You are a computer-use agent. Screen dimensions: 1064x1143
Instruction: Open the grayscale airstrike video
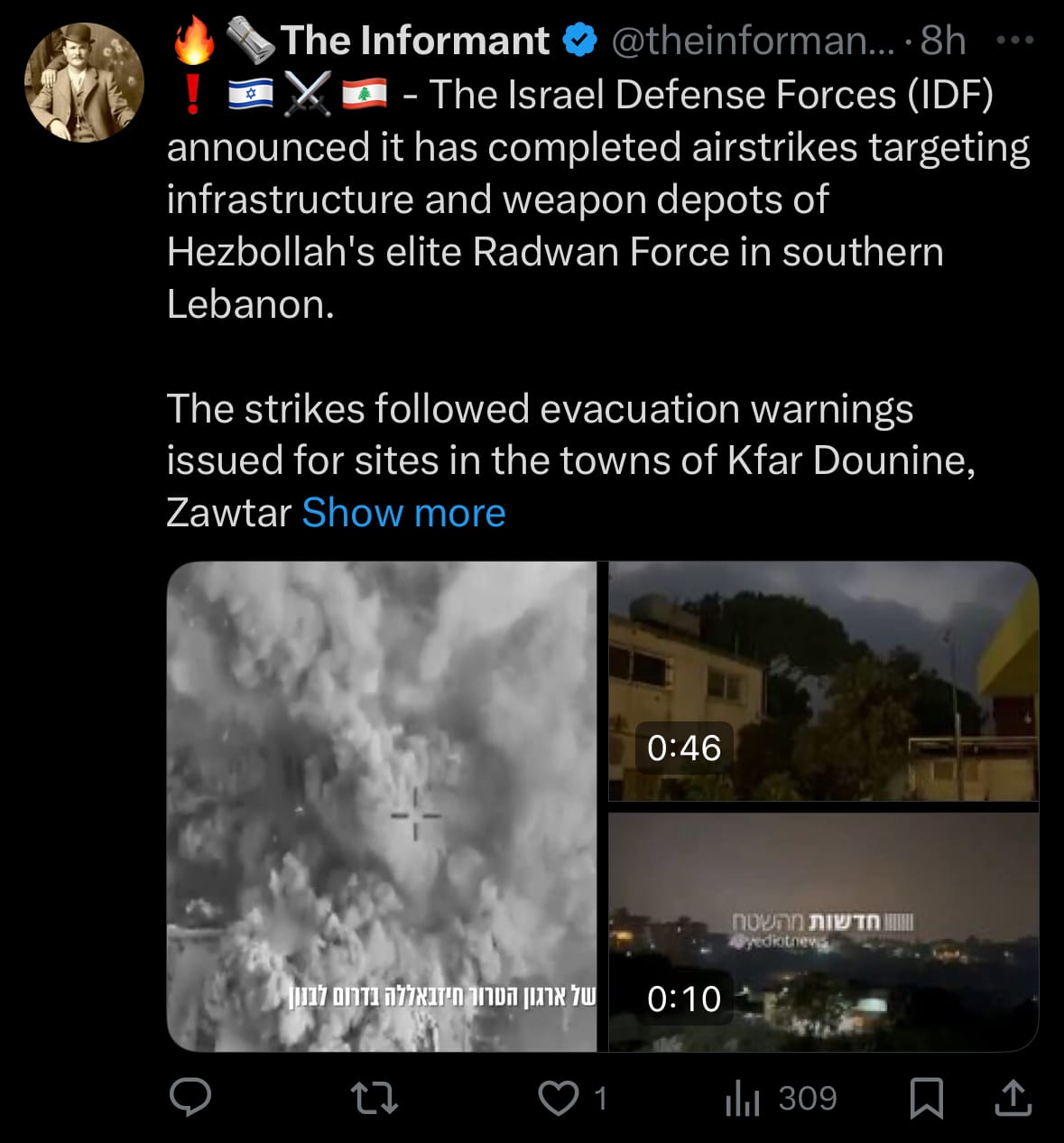click(382, 806)
